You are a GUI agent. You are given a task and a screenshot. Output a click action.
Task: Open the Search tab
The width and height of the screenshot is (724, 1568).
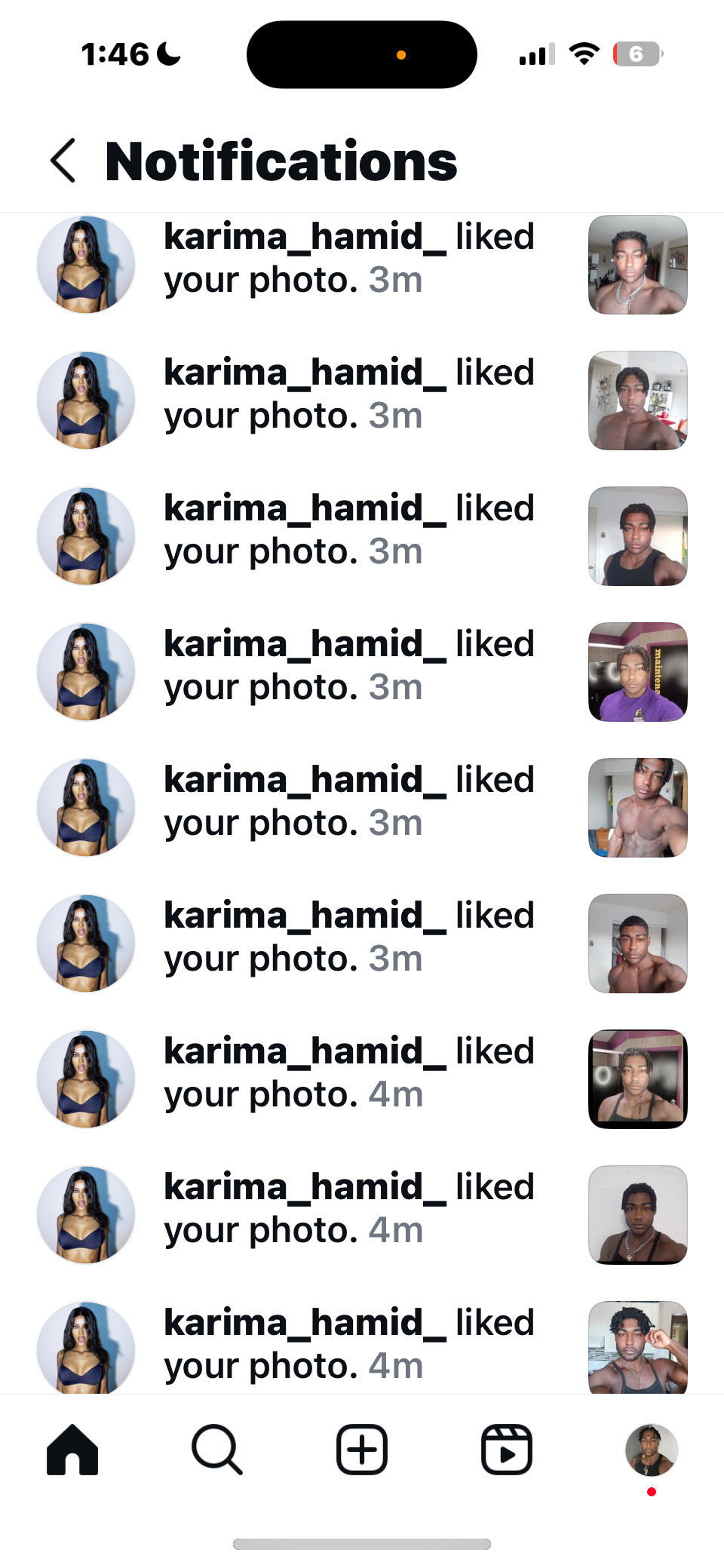pos(217,1449)
